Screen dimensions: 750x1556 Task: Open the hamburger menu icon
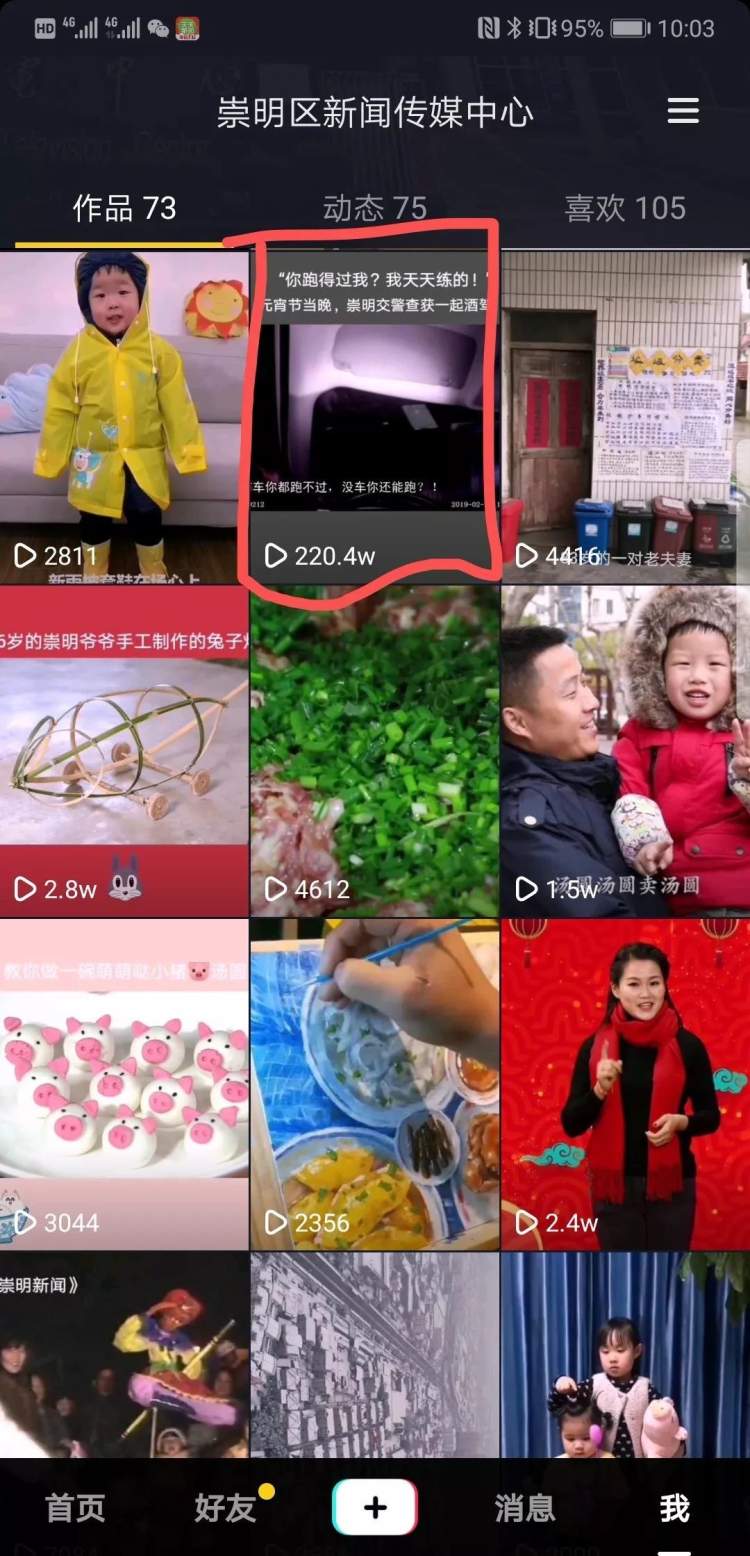pyautogui.click(x=683, y=111)
